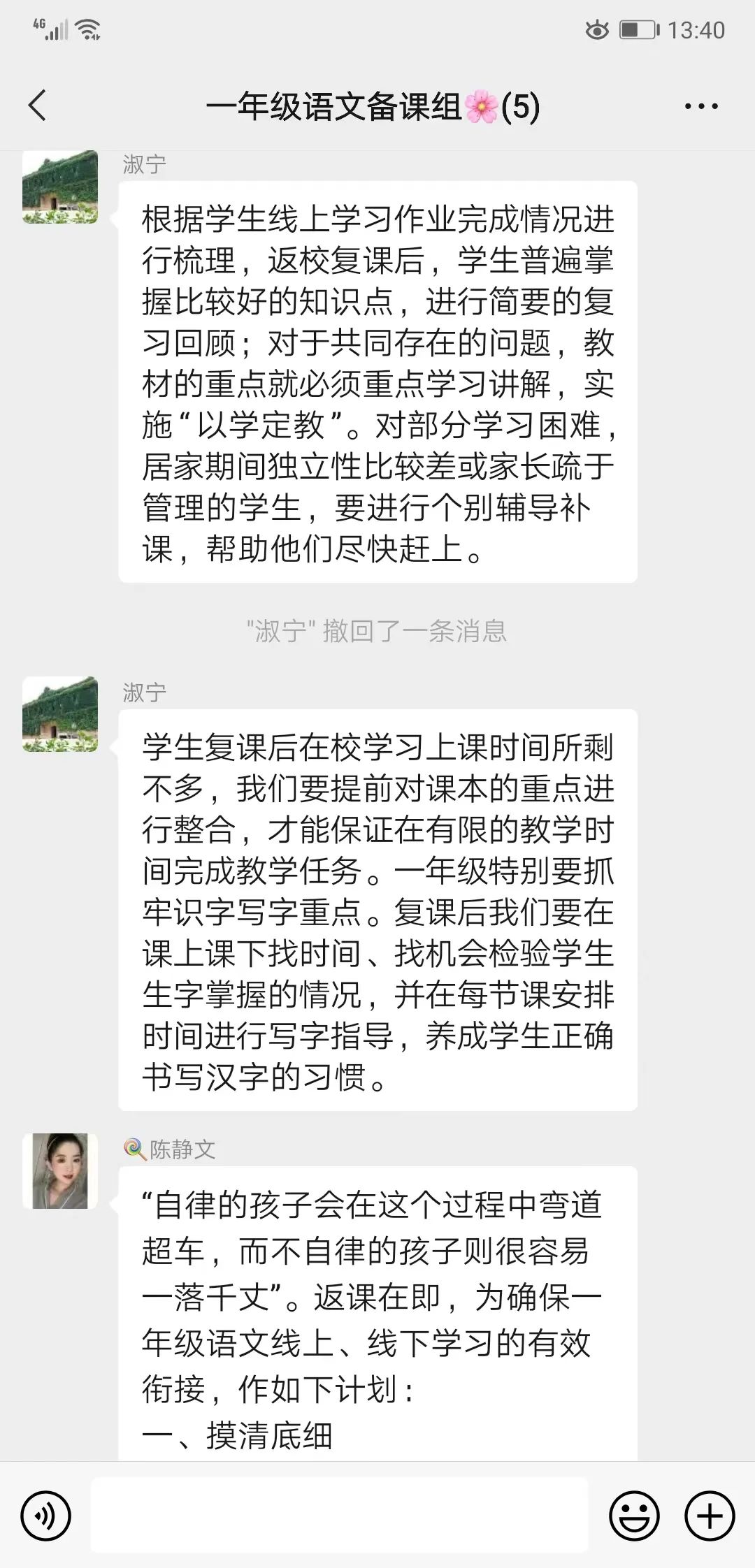Go back from the group chat
755x1568 pixels.
pos(38,106)
